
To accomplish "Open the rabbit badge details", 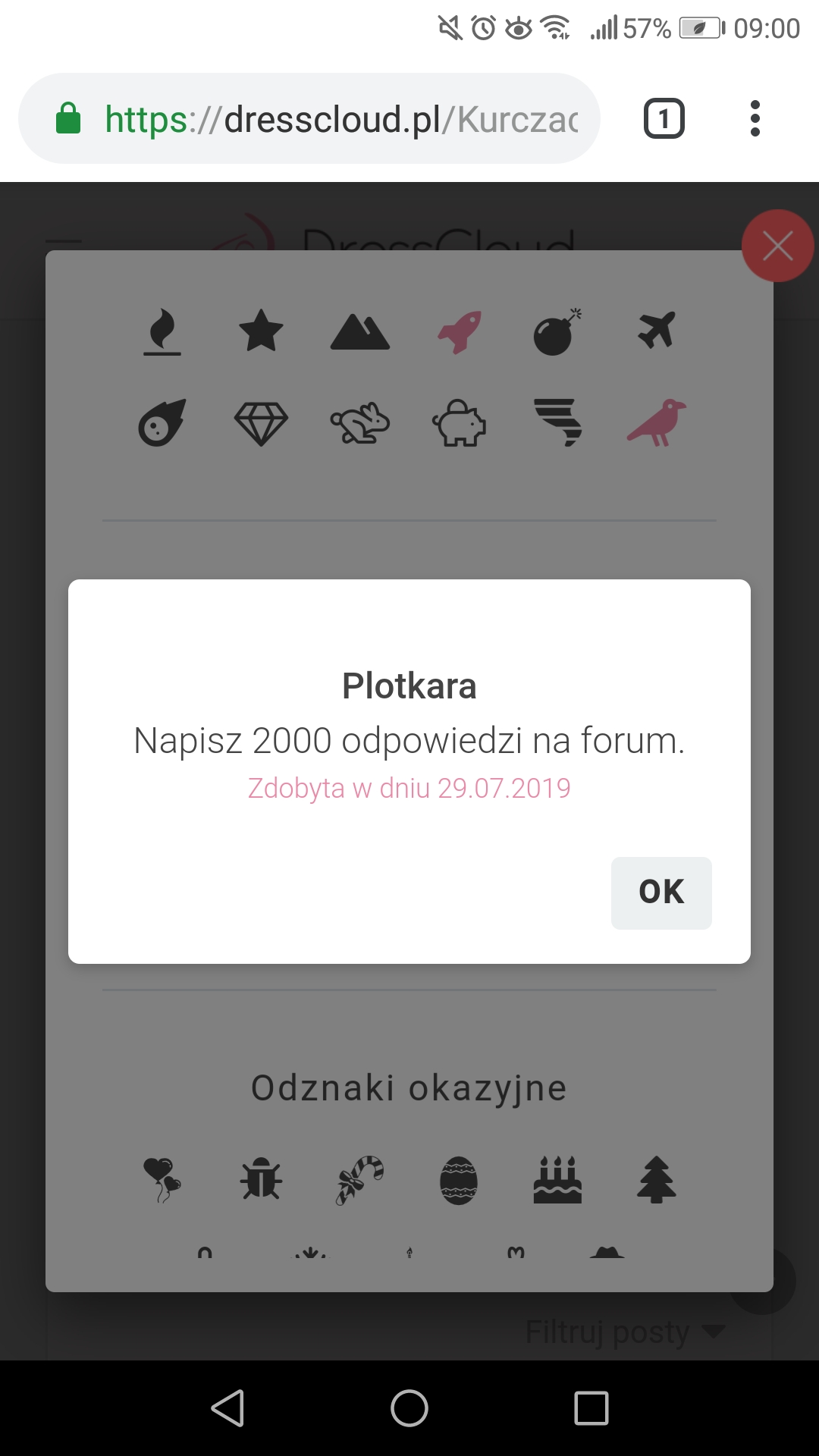I will (360, 423).
